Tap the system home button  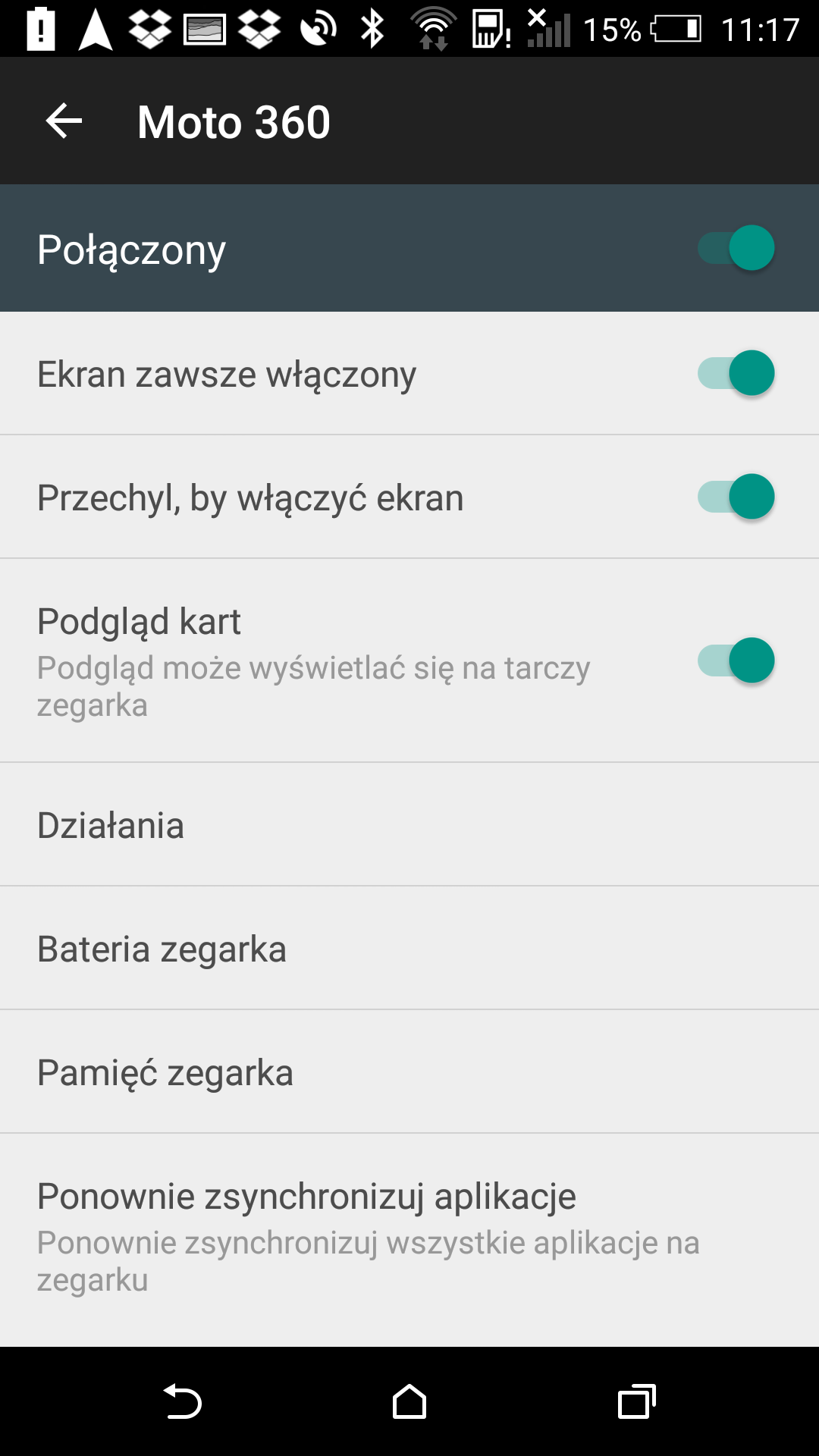[x=409, y=1401]
